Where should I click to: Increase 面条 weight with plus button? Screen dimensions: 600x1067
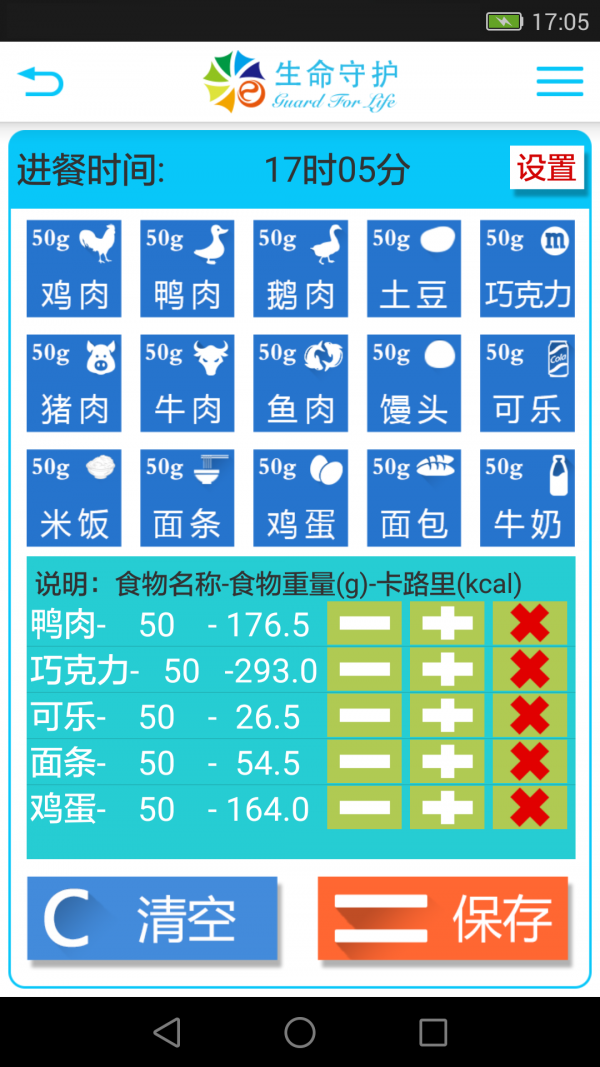coord(447,761)
